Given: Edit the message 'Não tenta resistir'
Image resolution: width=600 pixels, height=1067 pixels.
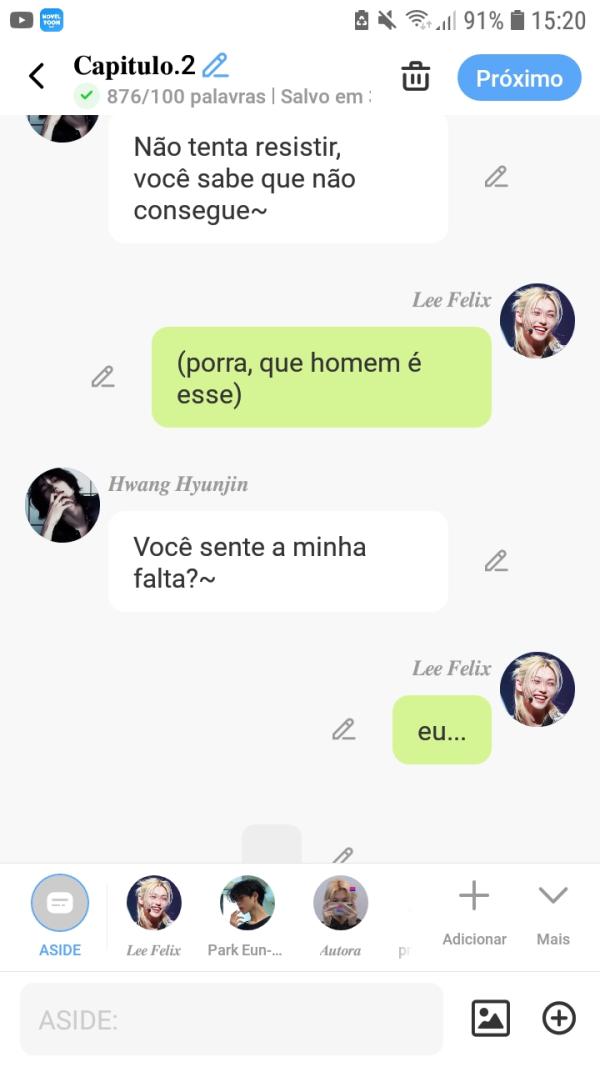Looking at the screenshot, I should coord(496,177).
